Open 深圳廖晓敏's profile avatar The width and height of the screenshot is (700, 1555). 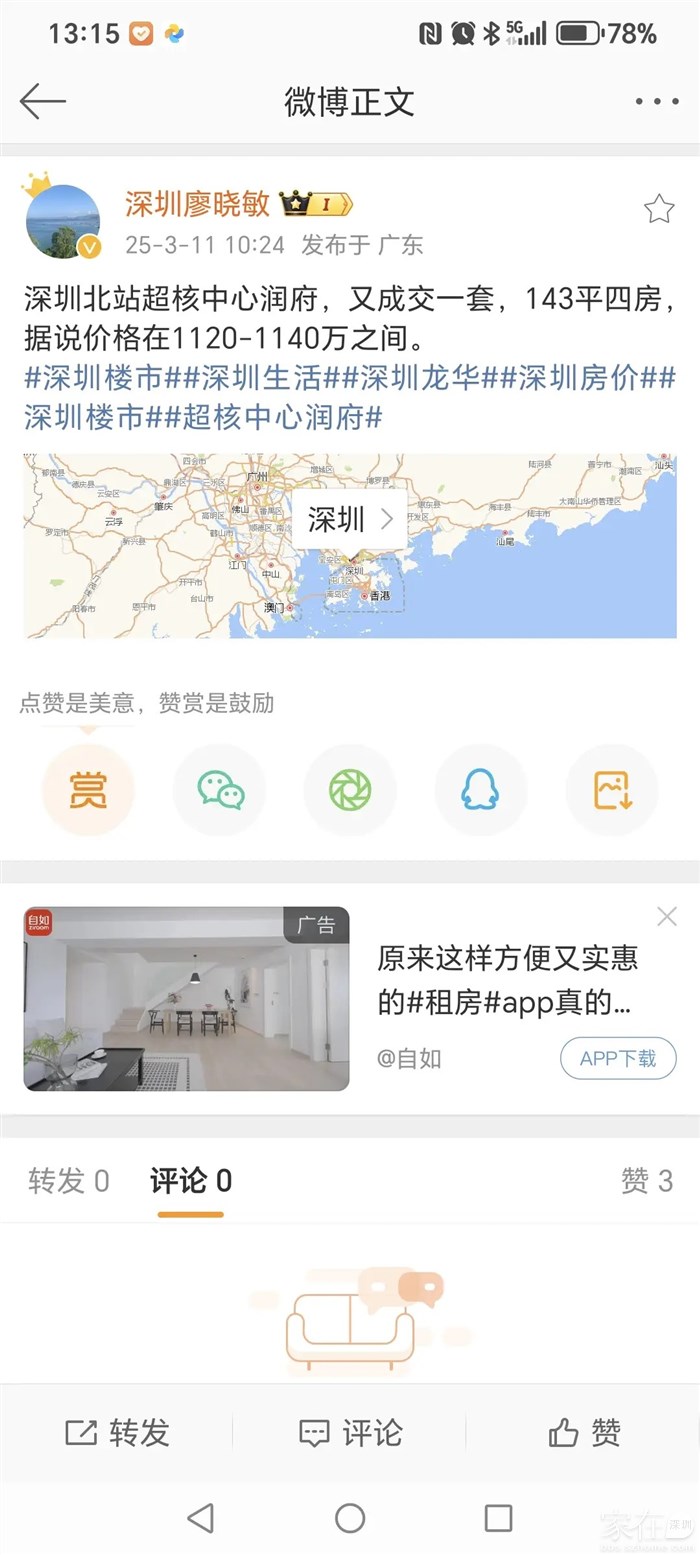point(62,221)
